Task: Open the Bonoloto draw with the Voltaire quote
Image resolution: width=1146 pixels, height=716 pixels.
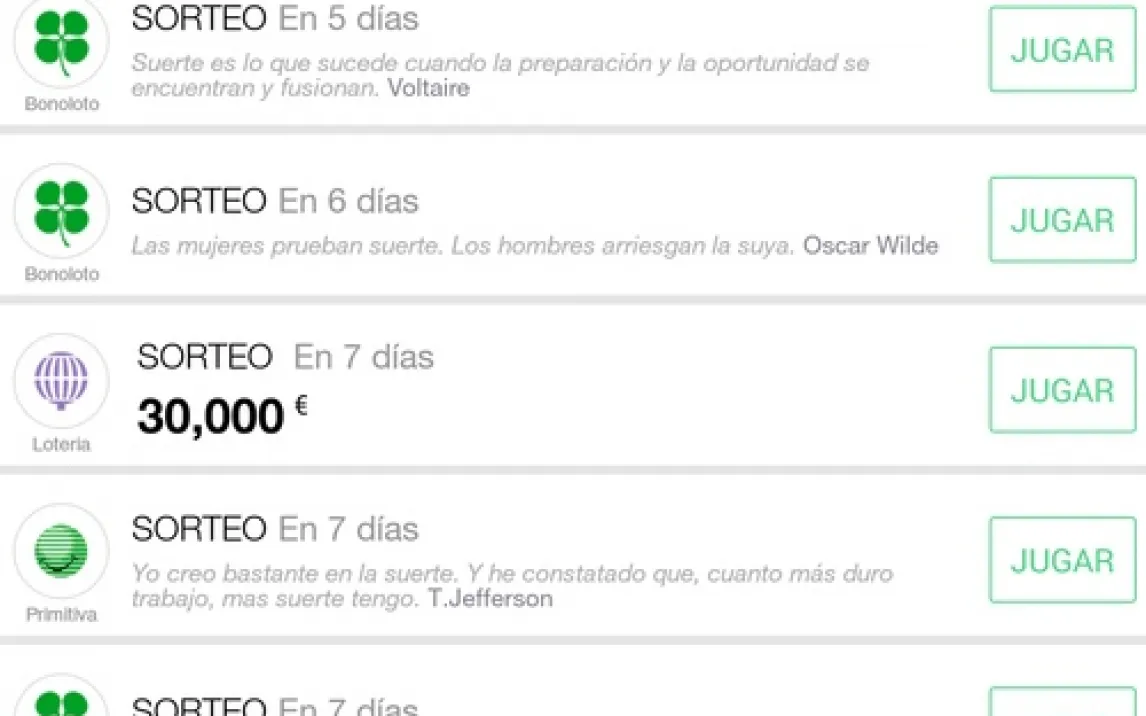Action: 500,60
